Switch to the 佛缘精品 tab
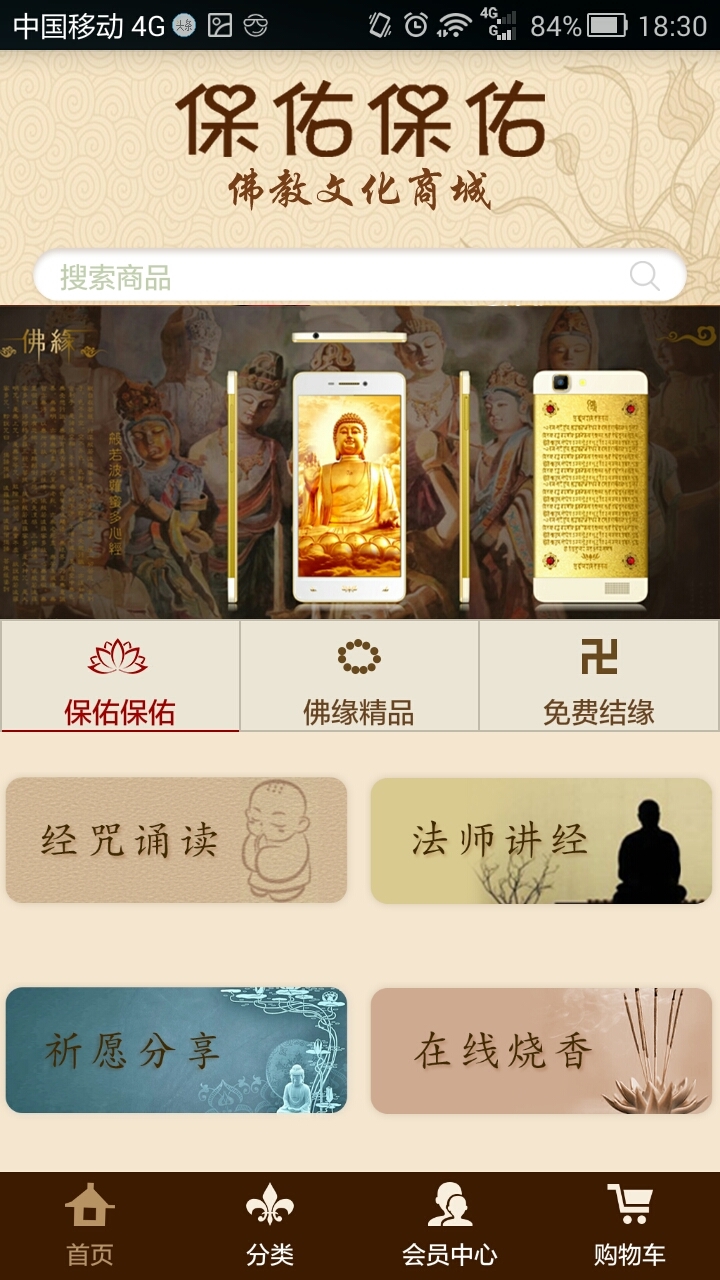This screenshot has width=720, height=1280. (359, 678)
